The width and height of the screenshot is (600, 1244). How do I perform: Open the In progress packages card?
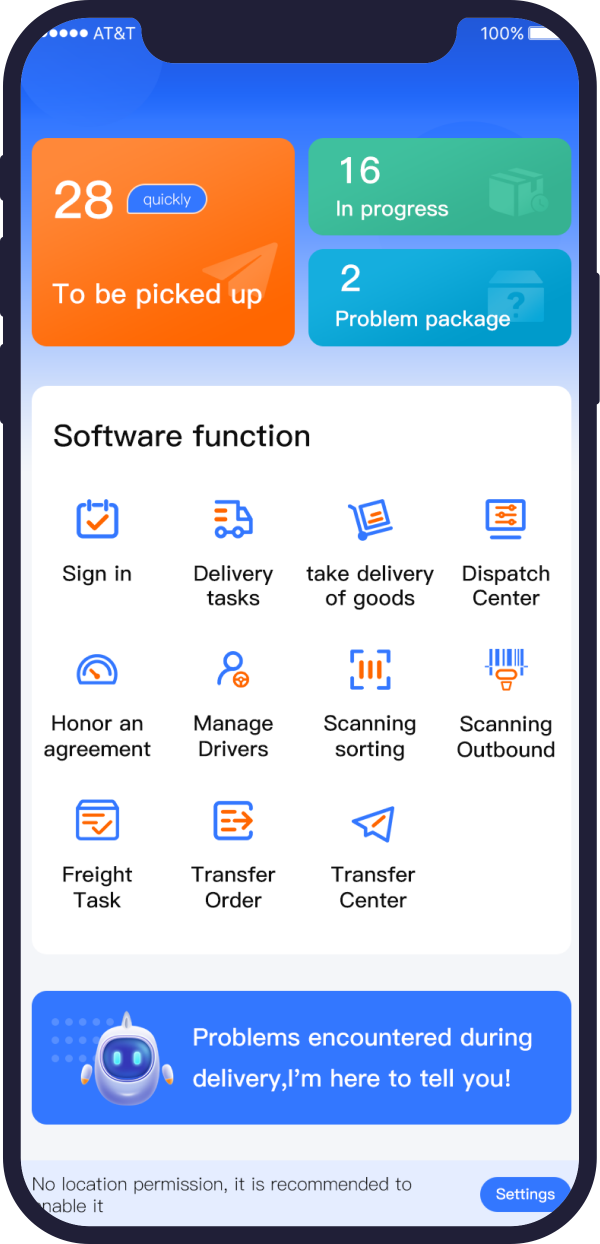(439, 187)
